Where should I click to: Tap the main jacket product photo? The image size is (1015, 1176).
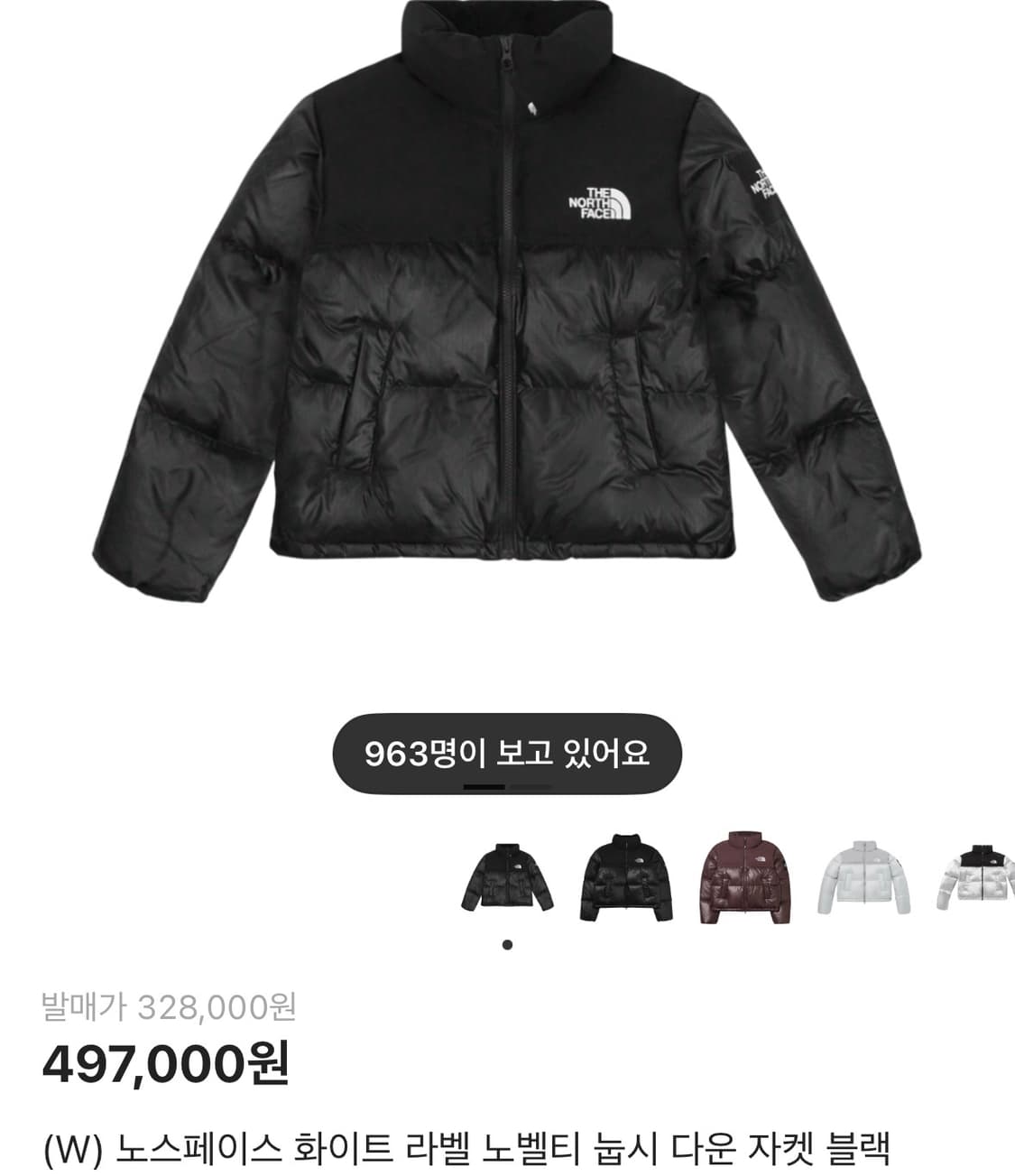(x=505, y=316)
